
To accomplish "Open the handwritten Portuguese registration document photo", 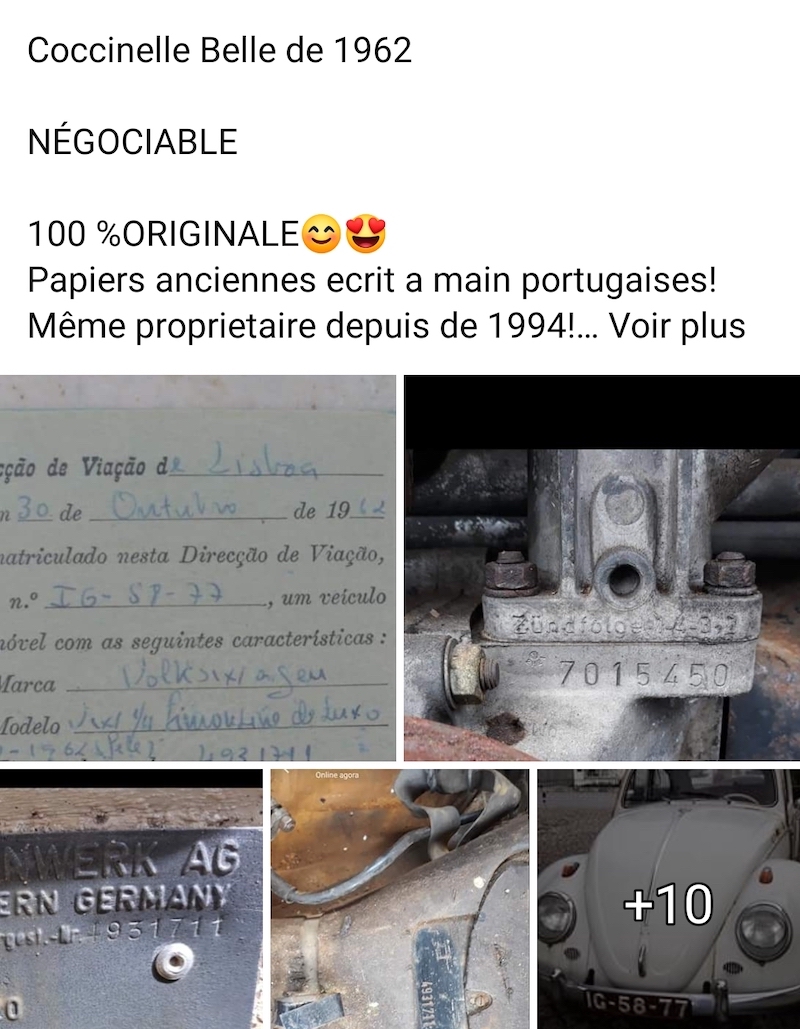I will tap(198, 567).
